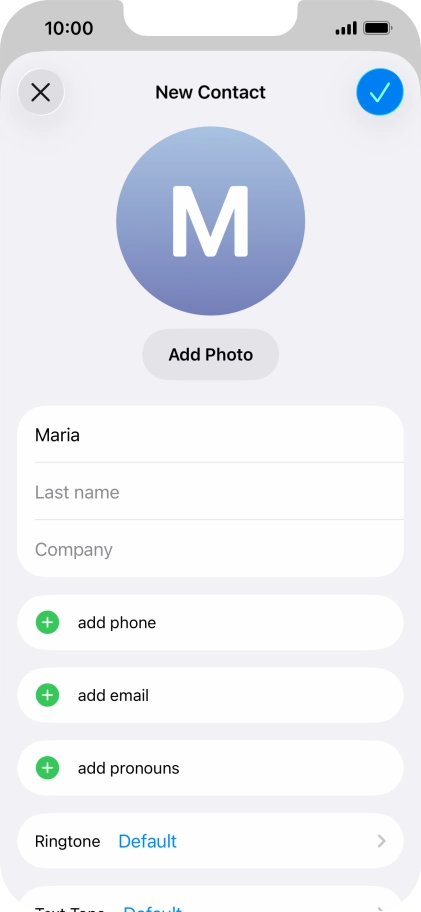Select the contact avatar circle
421x912 pixels.
click(x=210, y=221)
